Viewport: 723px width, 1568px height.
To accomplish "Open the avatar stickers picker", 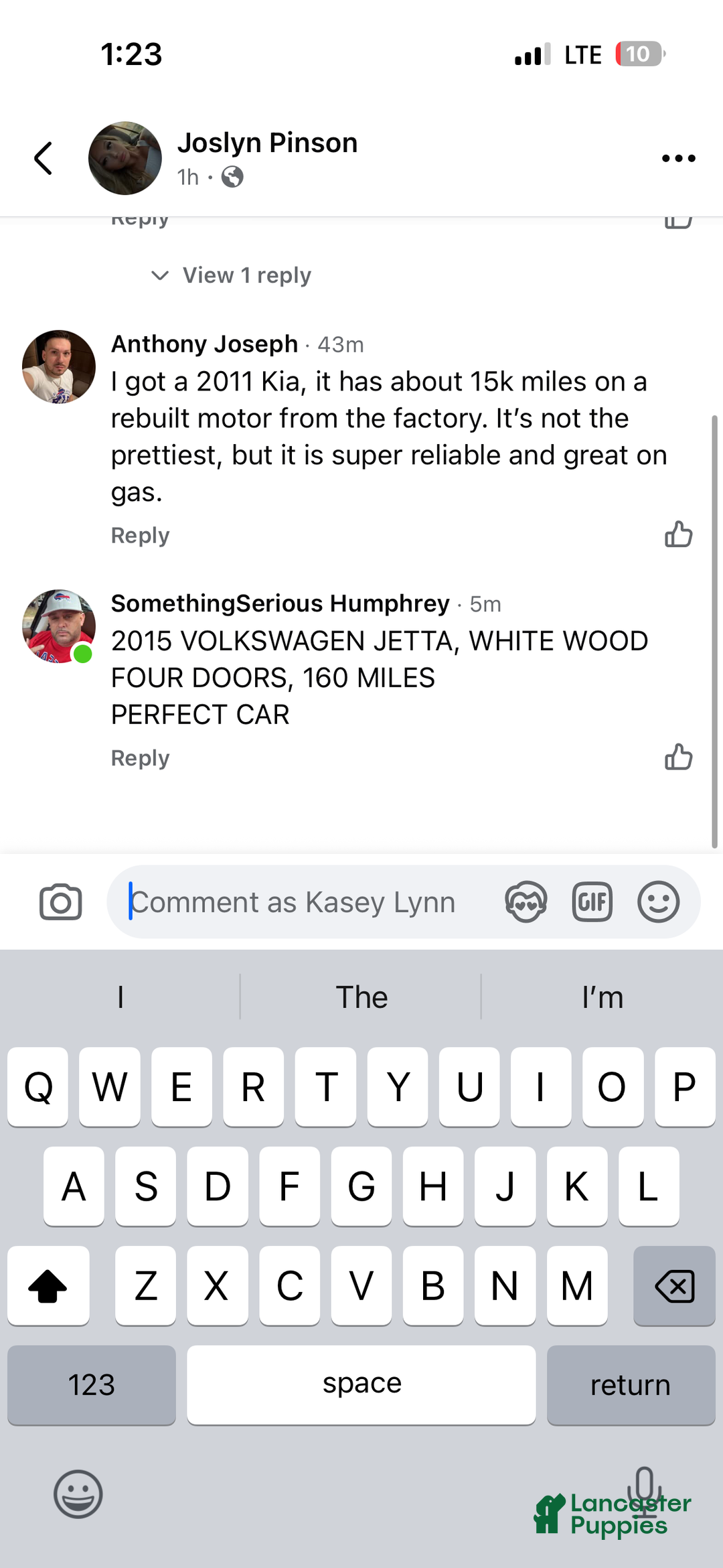I will point(526,902).
